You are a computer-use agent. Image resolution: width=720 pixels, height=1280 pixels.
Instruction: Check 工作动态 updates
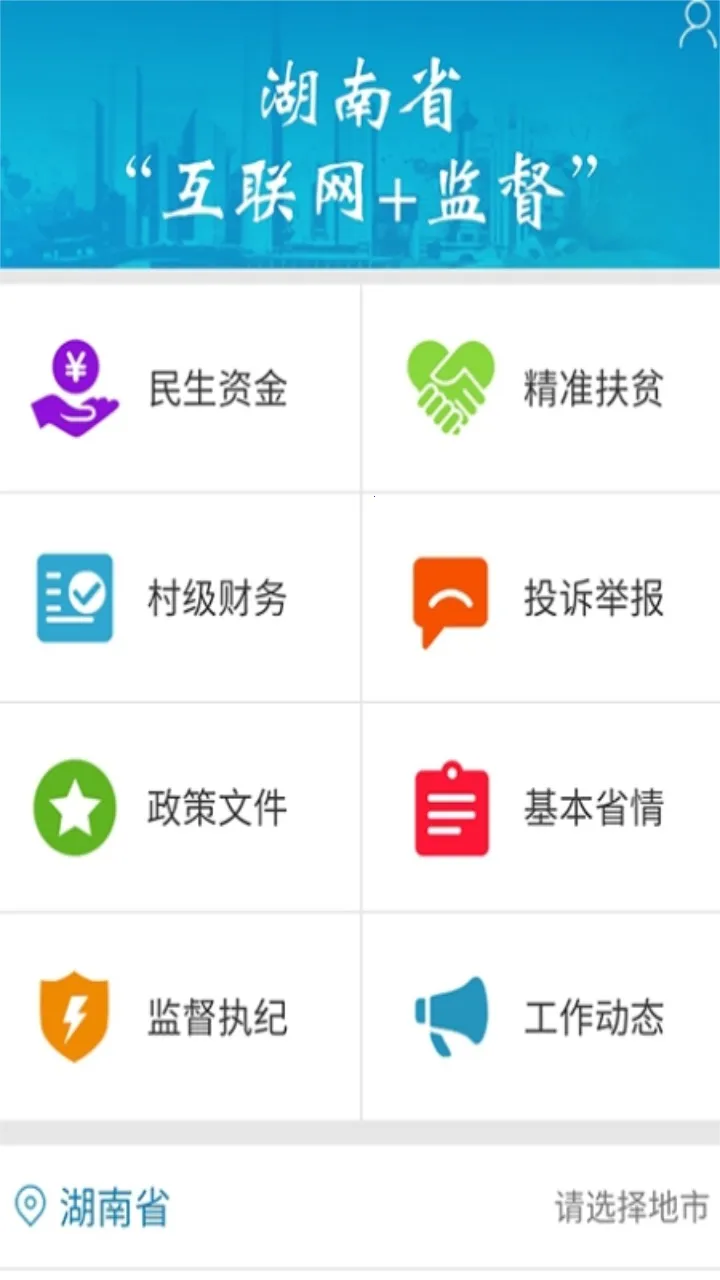(540, 1017)
